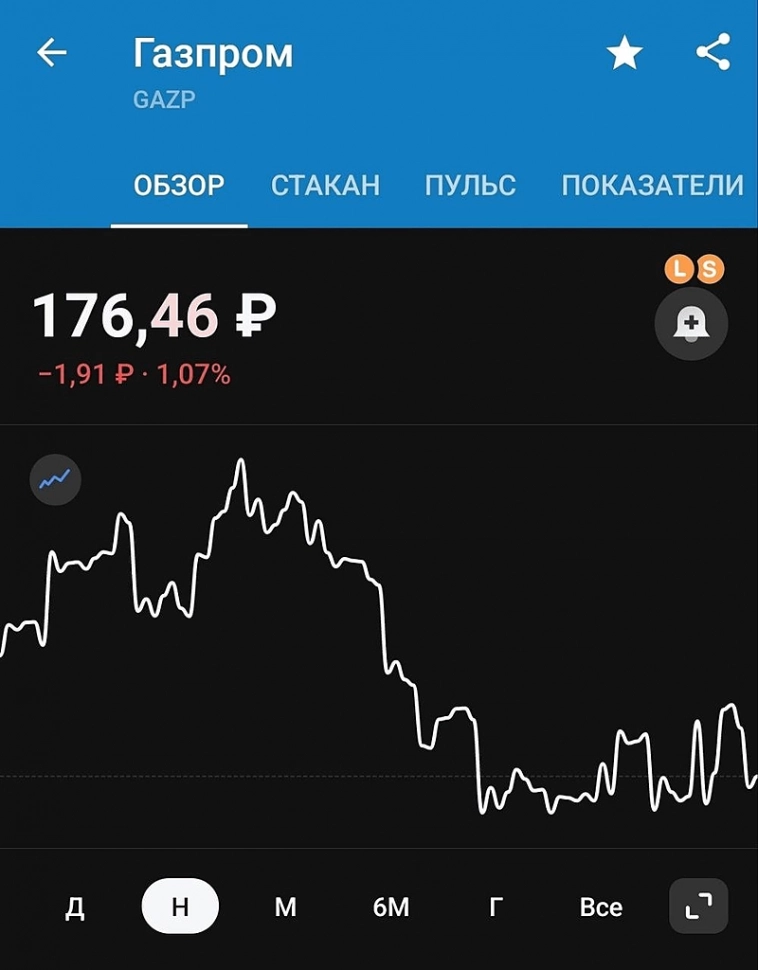Select the daily Д timeframe
This screenshot has height=970, width=758.
pyautogui.click(x=74, y=906)
